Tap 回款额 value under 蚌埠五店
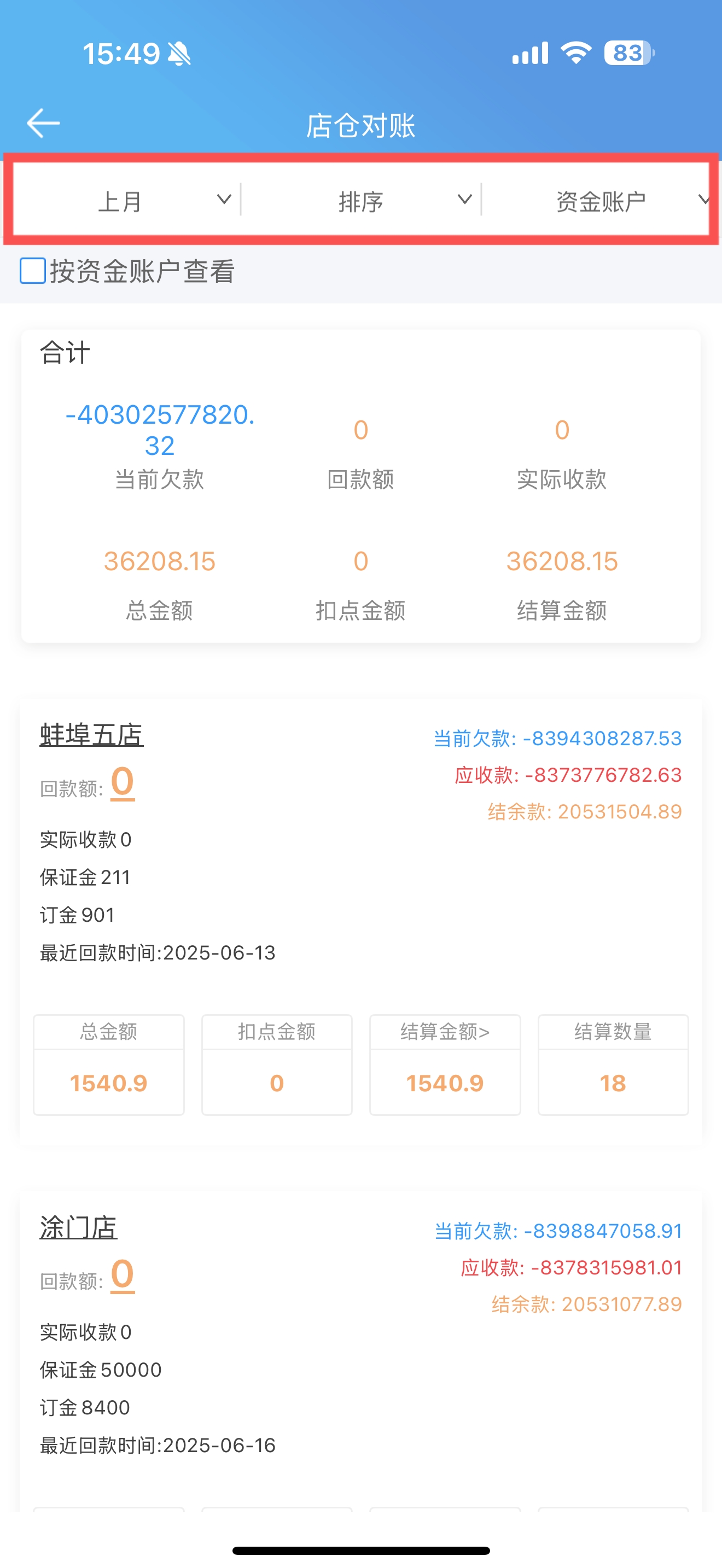Viewport: 722px width, 1568px height. coord(123,783)
